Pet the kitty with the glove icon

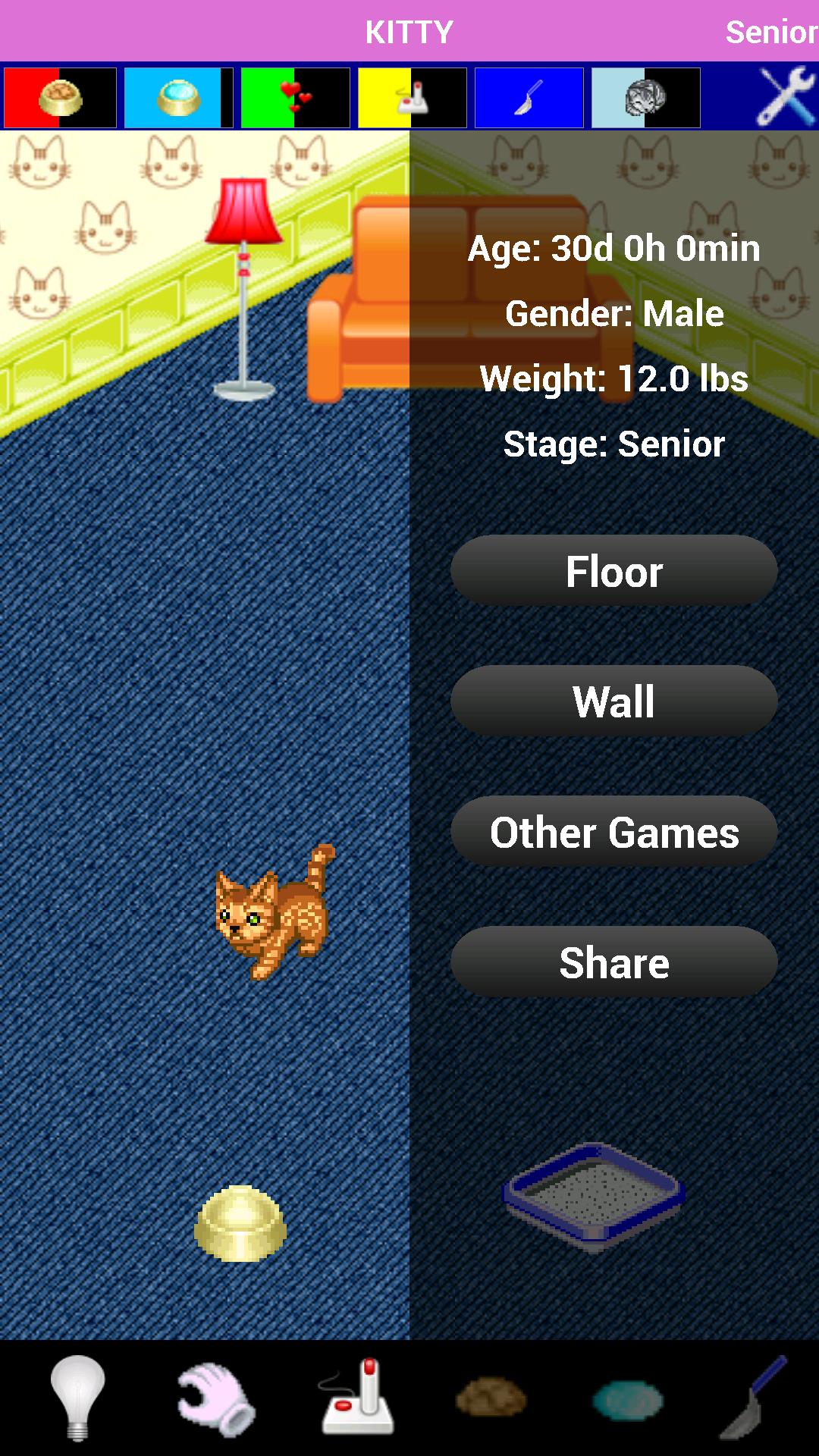(217, 1398)
